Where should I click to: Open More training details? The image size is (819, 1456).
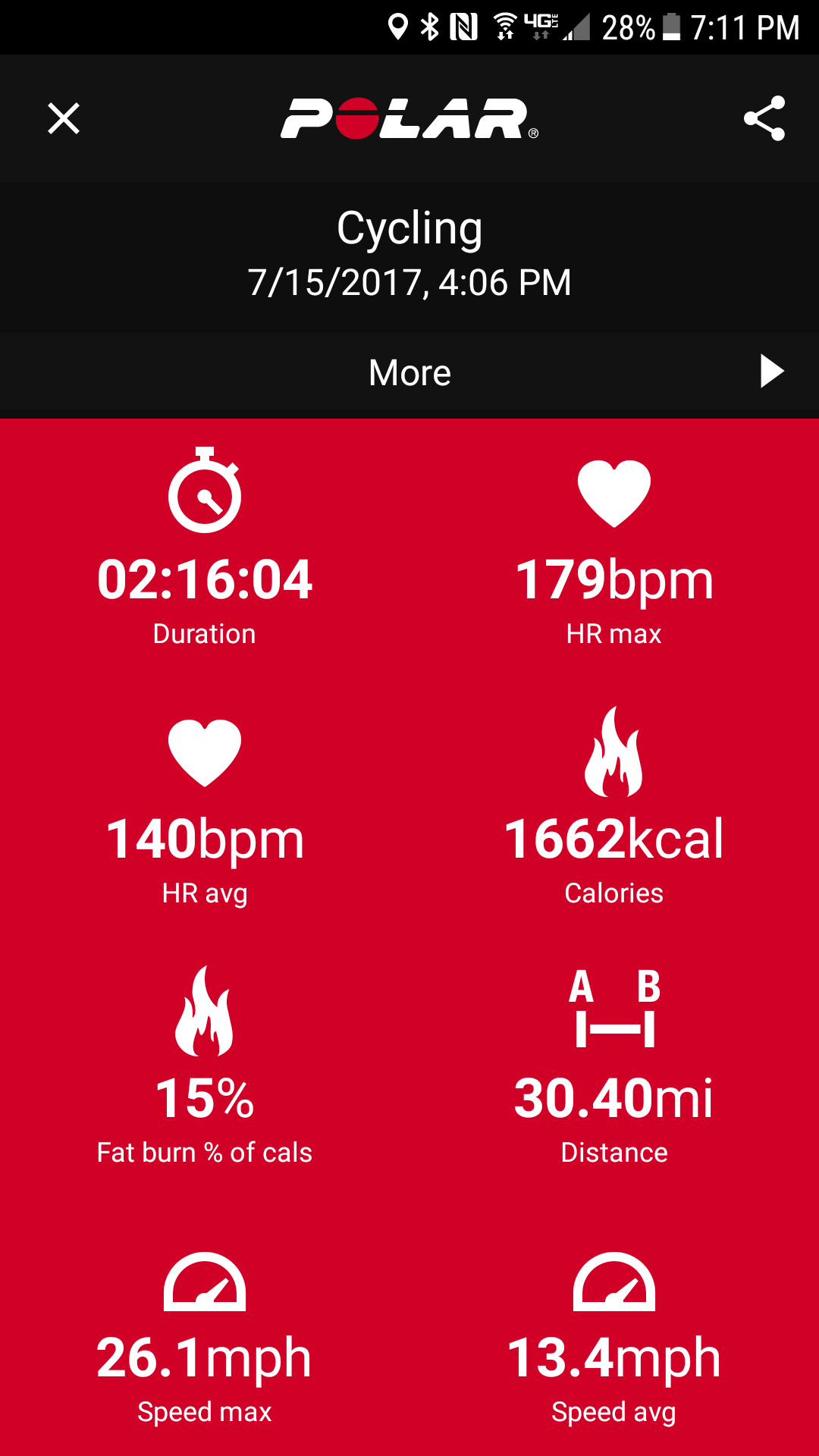pyautogui.click(x=409, y=373)
